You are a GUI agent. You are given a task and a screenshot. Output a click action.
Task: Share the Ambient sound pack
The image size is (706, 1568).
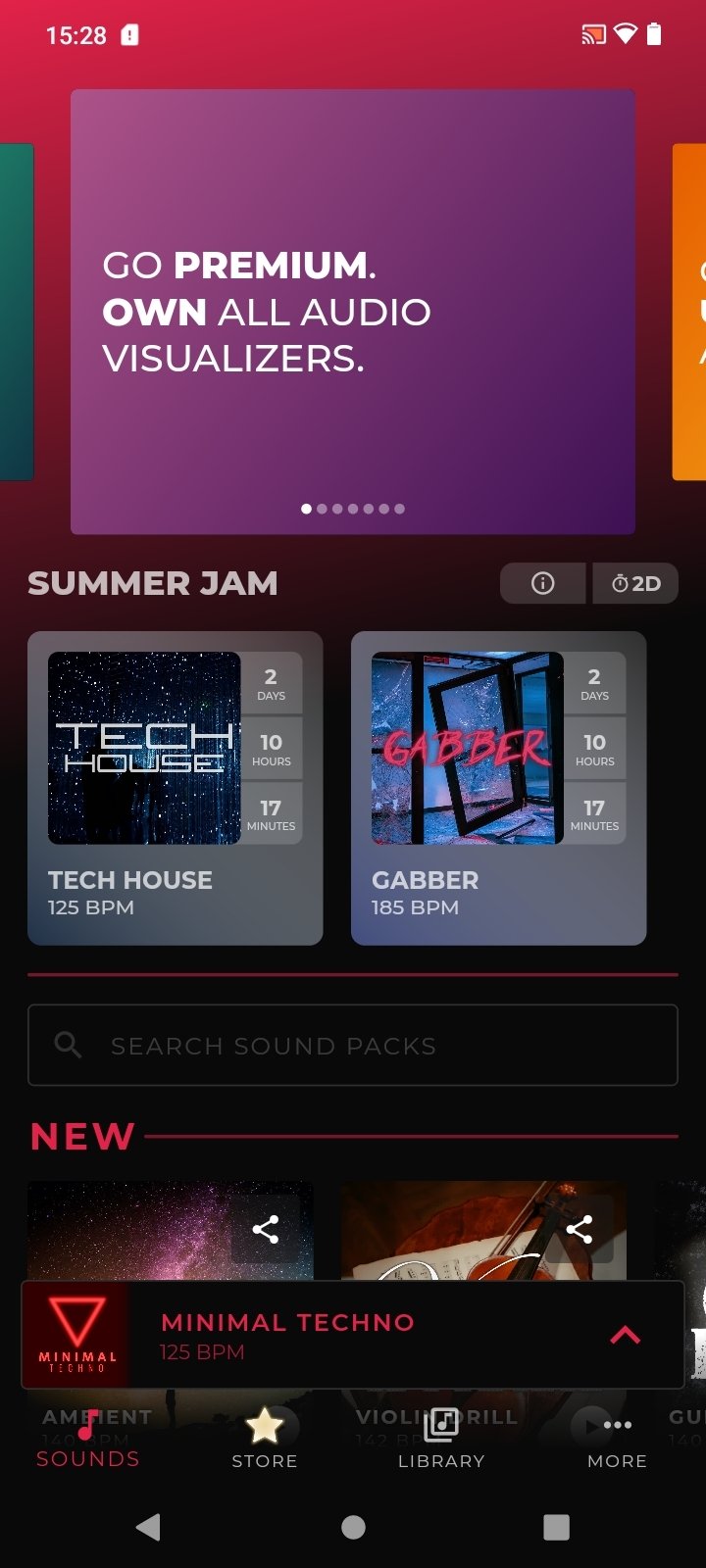(x=266, y=1229)
